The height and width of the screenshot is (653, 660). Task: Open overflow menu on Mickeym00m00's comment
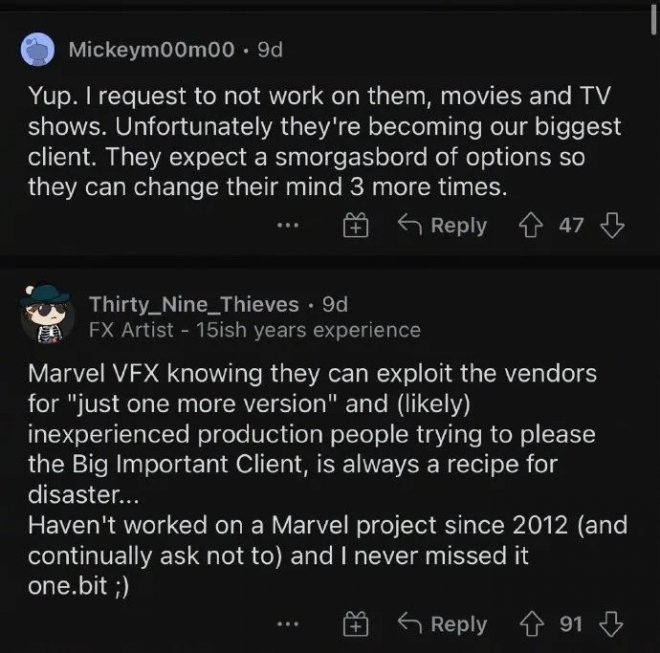coord(288,226)
